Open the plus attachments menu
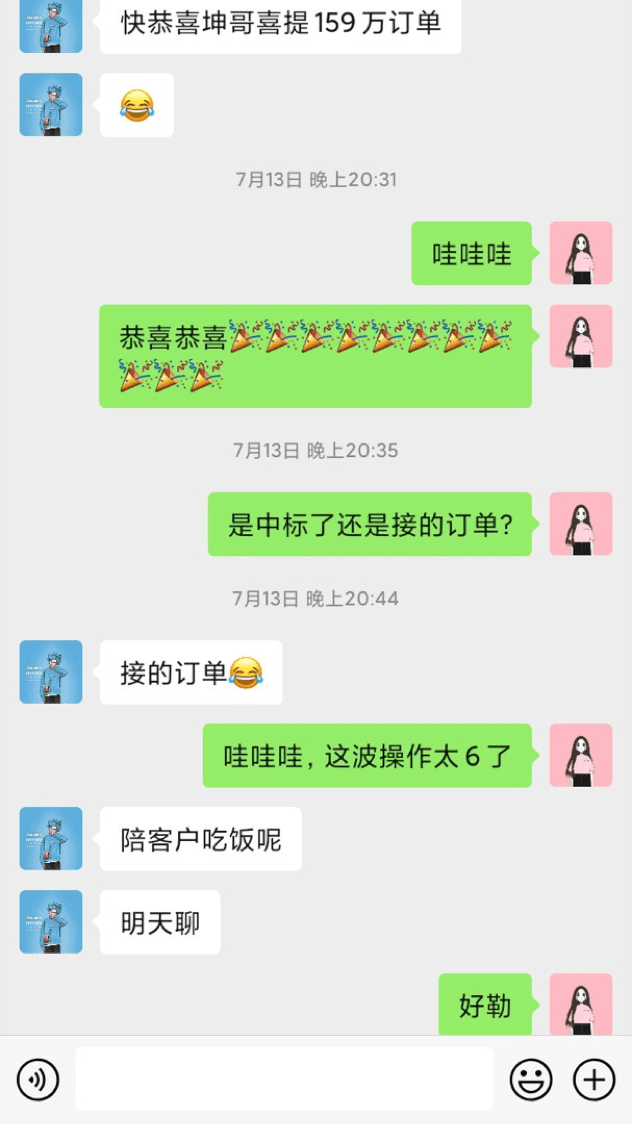Screen dimensions: 632x1124 593,1080
